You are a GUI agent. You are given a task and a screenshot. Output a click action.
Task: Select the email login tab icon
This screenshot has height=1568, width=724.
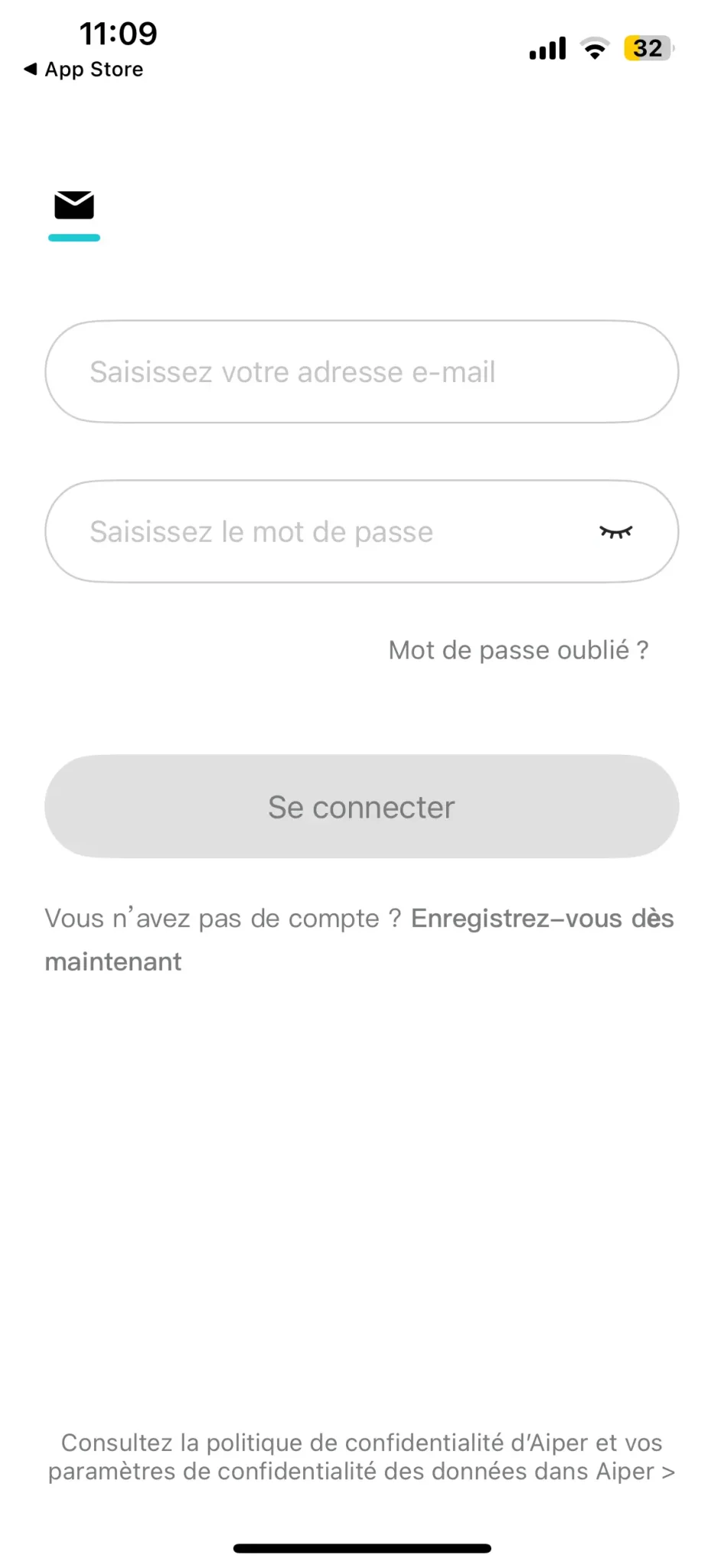coord(74,205)
